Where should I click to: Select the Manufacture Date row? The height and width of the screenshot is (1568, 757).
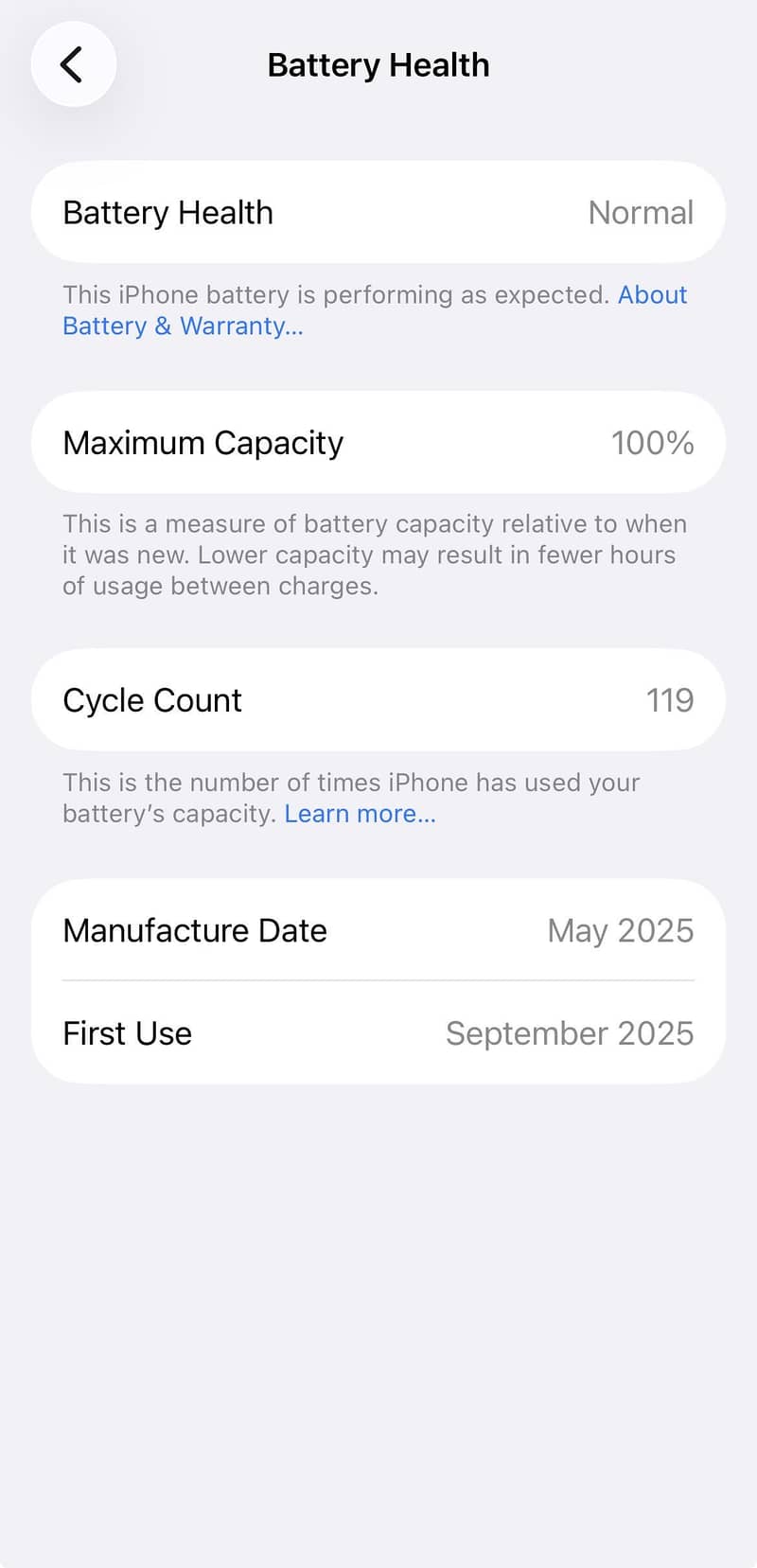click(x=378, y=930)
